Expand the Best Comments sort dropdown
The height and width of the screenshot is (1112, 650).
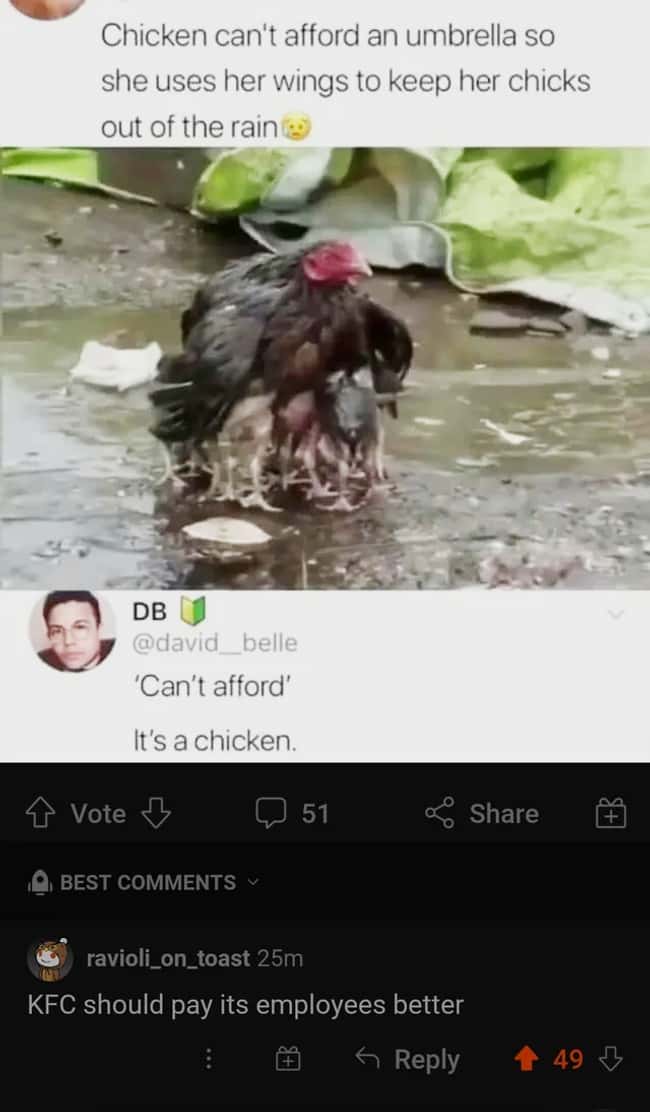pyautogui.click(x=144, y=882)
